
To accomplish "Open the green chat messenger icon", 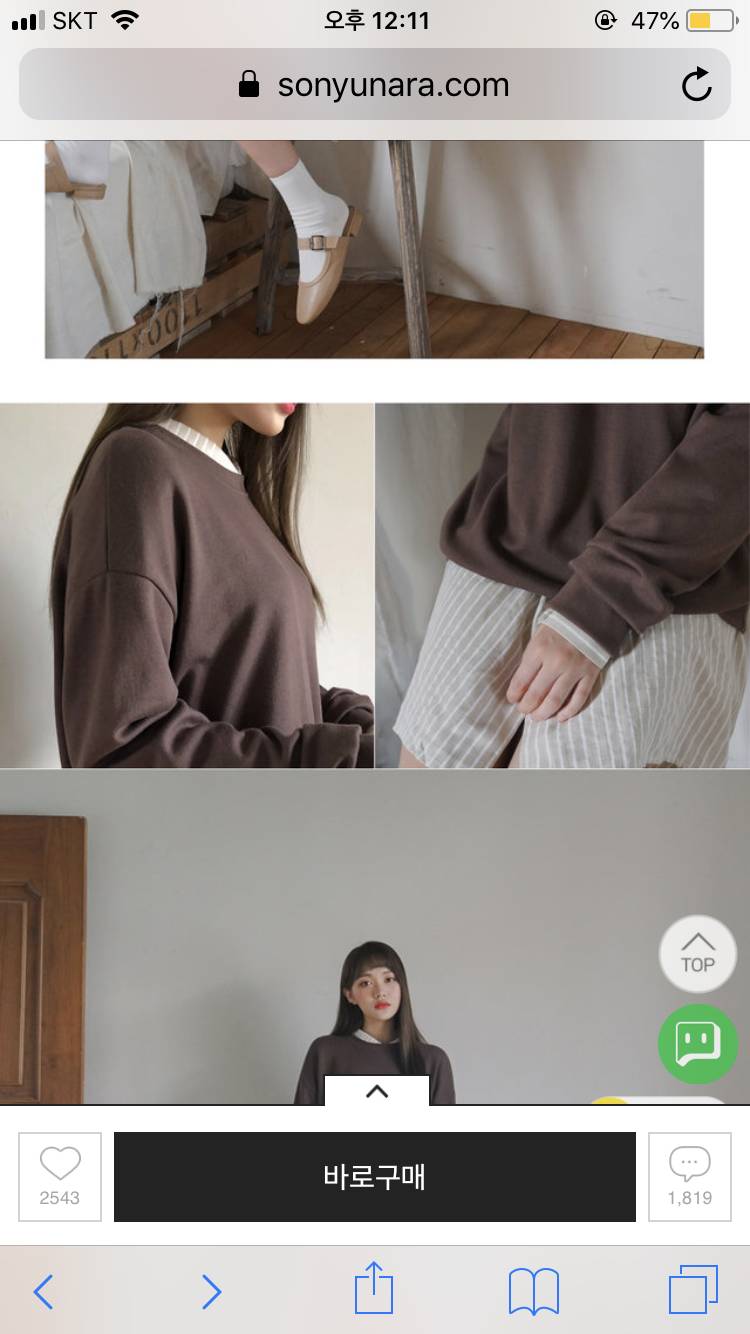I will pyautogui.click(x=697, y=1044).
